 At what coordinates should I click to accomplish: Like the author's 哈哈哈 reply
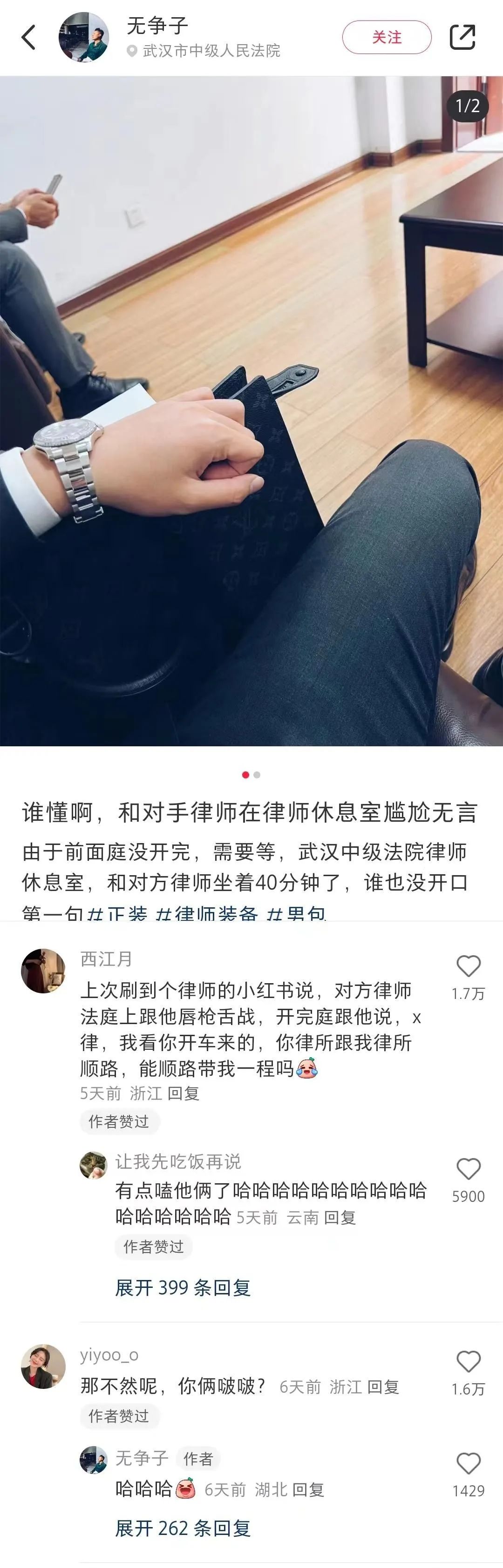[468, 1464]
